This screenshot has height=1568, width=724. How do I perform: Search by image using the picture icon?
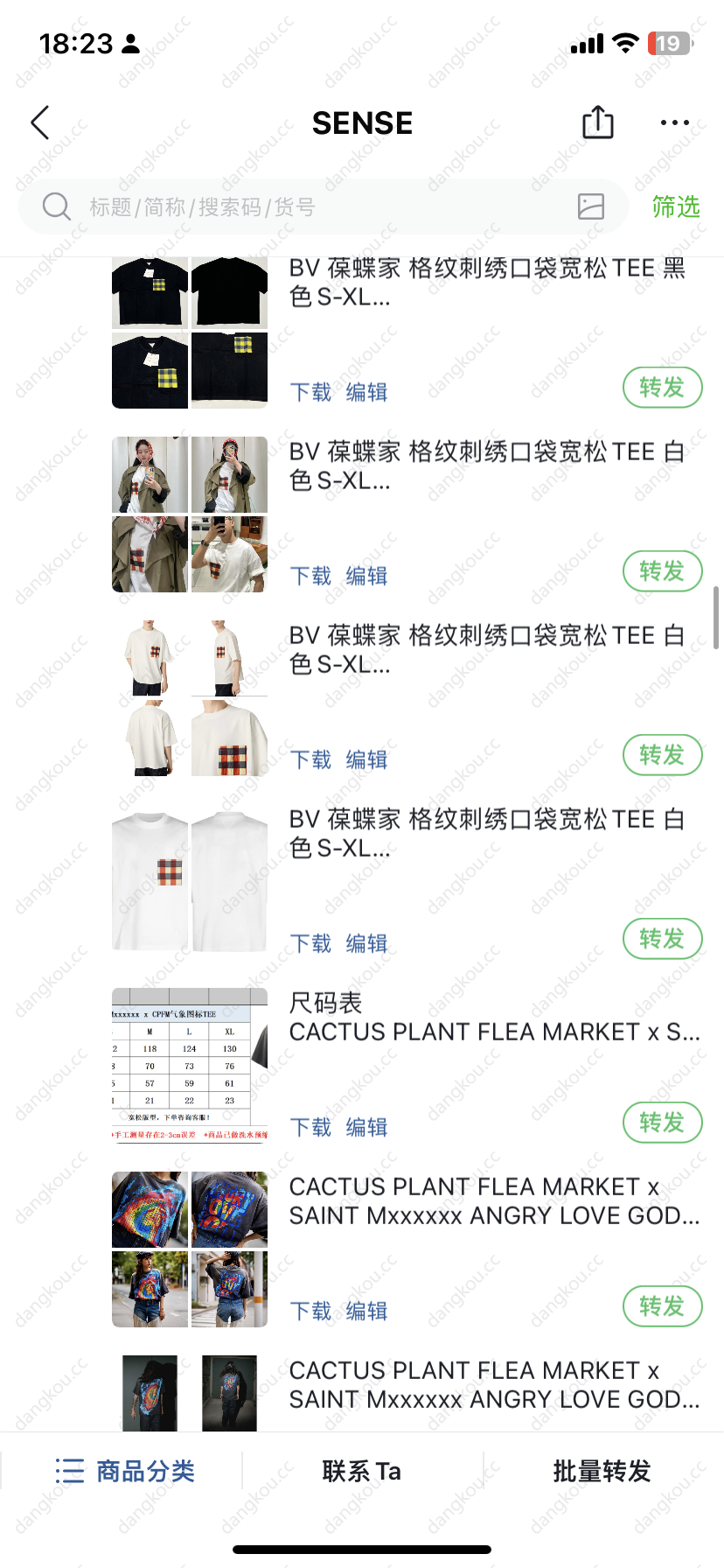(591, 206)
